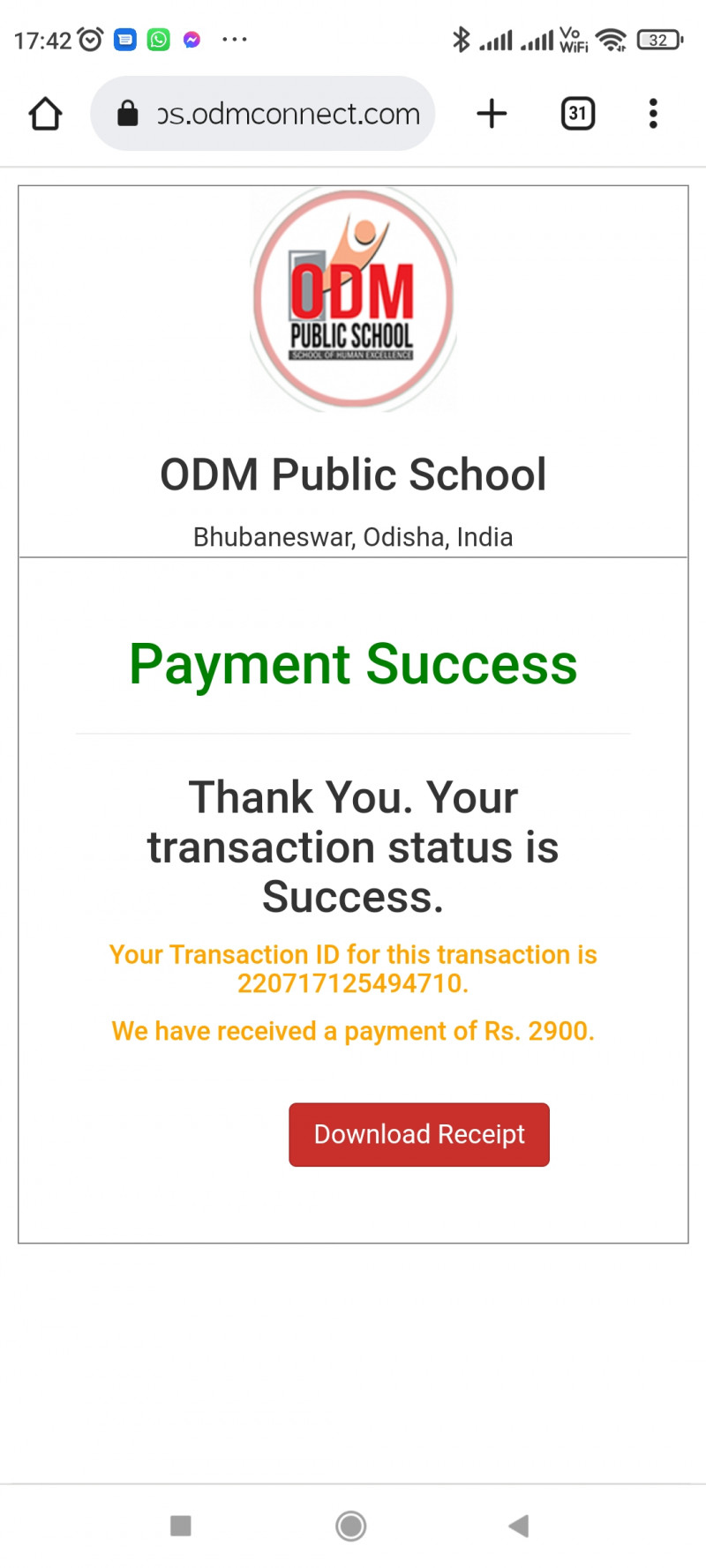Go back with the system back button

(519, 1526)
